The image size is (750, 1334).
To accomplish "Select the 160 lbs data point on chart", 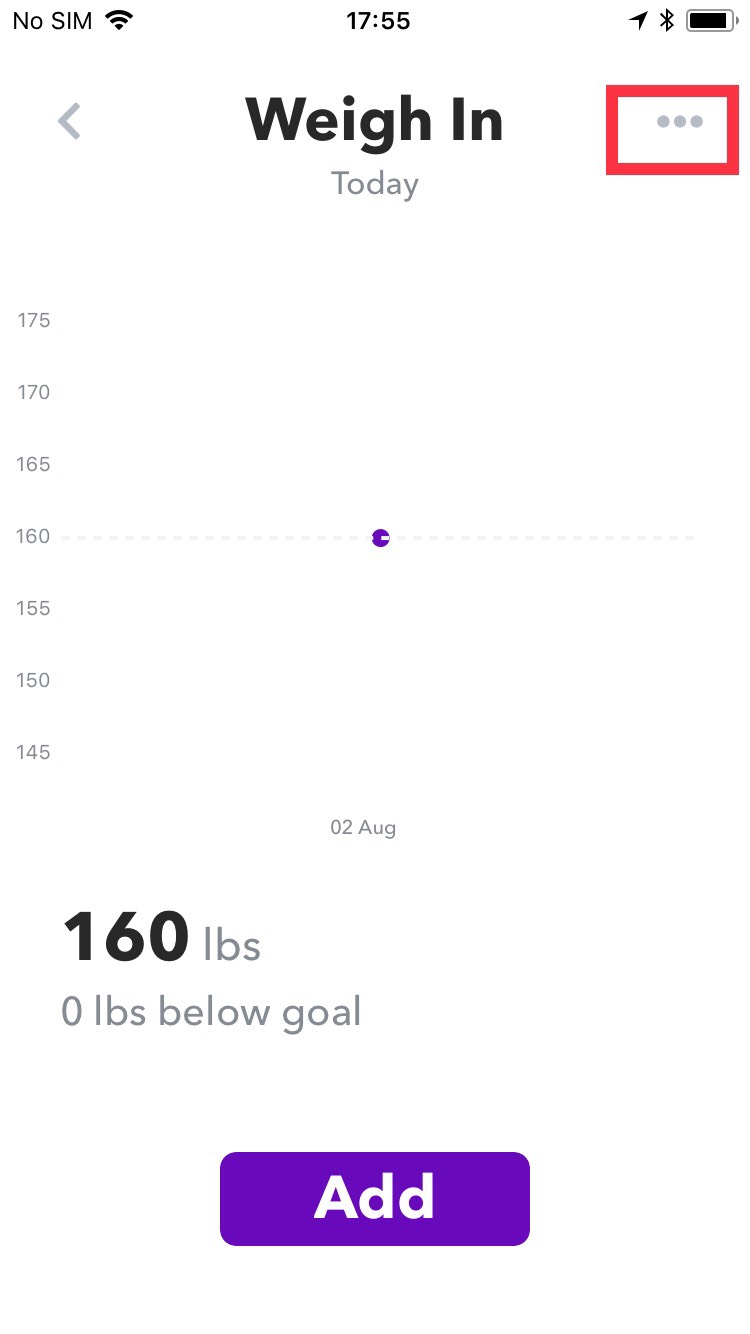I will point(380,538).
